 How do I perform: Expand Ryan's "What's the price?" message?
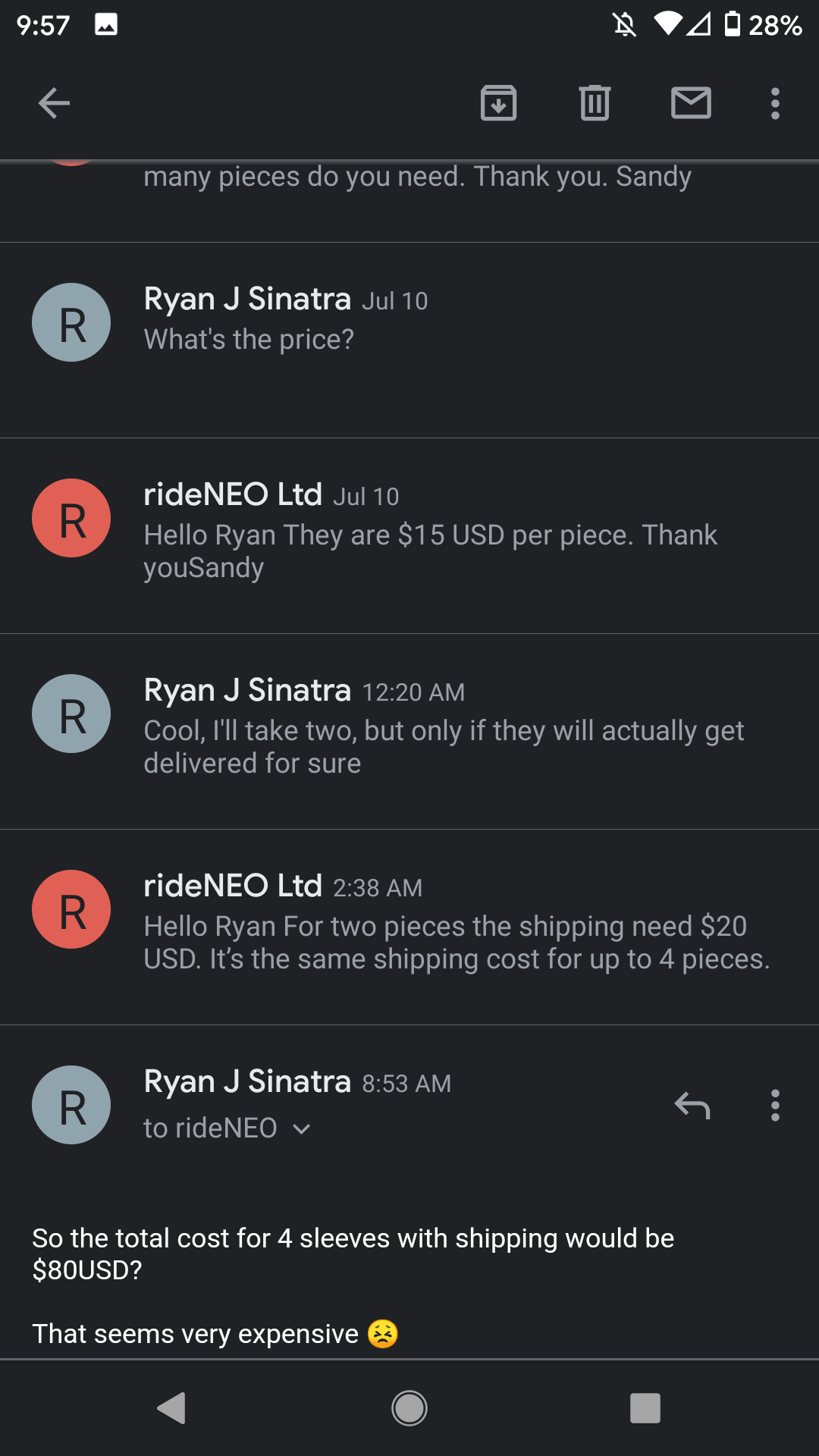409,340
